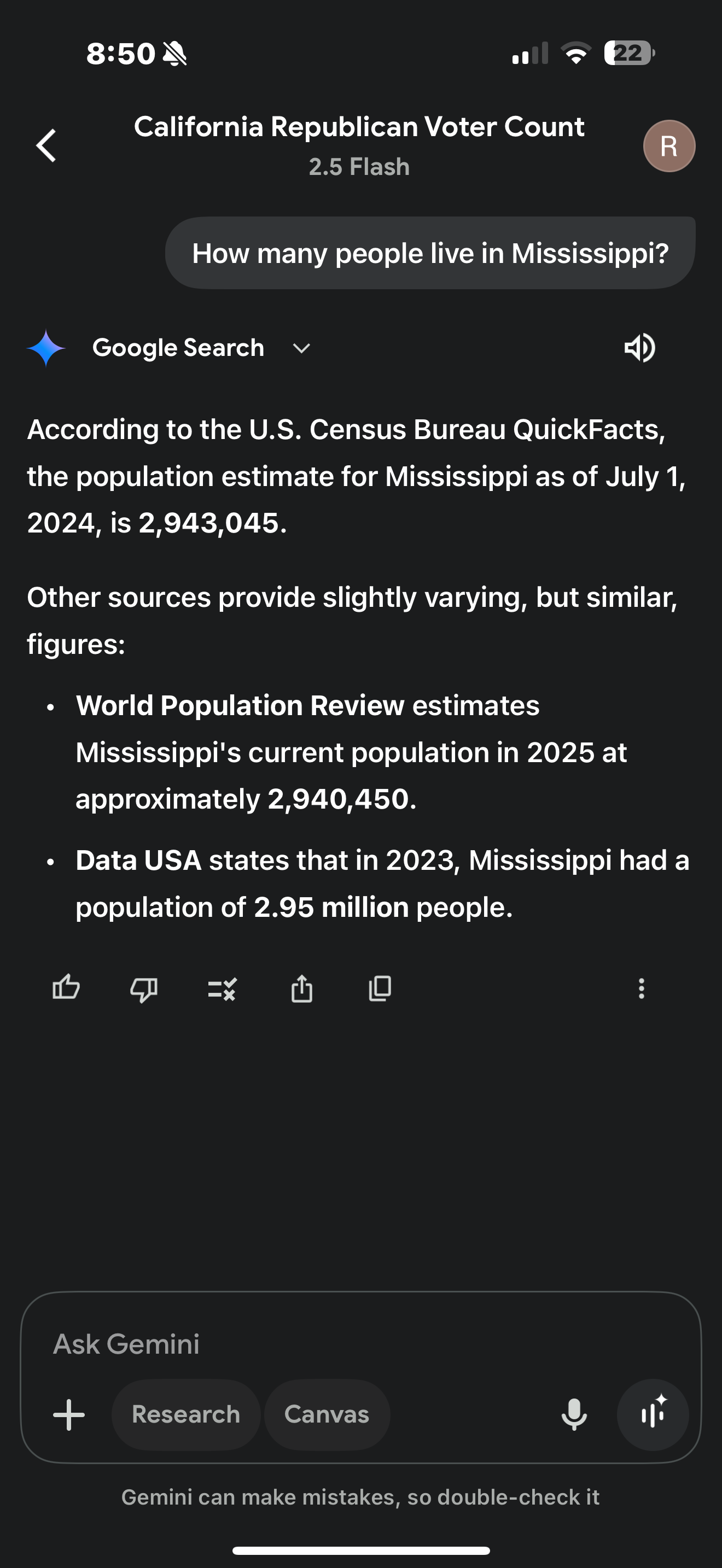722x1568 pixels.
Task: Give the response a thumbs down
Action: (x=144, y=988)
